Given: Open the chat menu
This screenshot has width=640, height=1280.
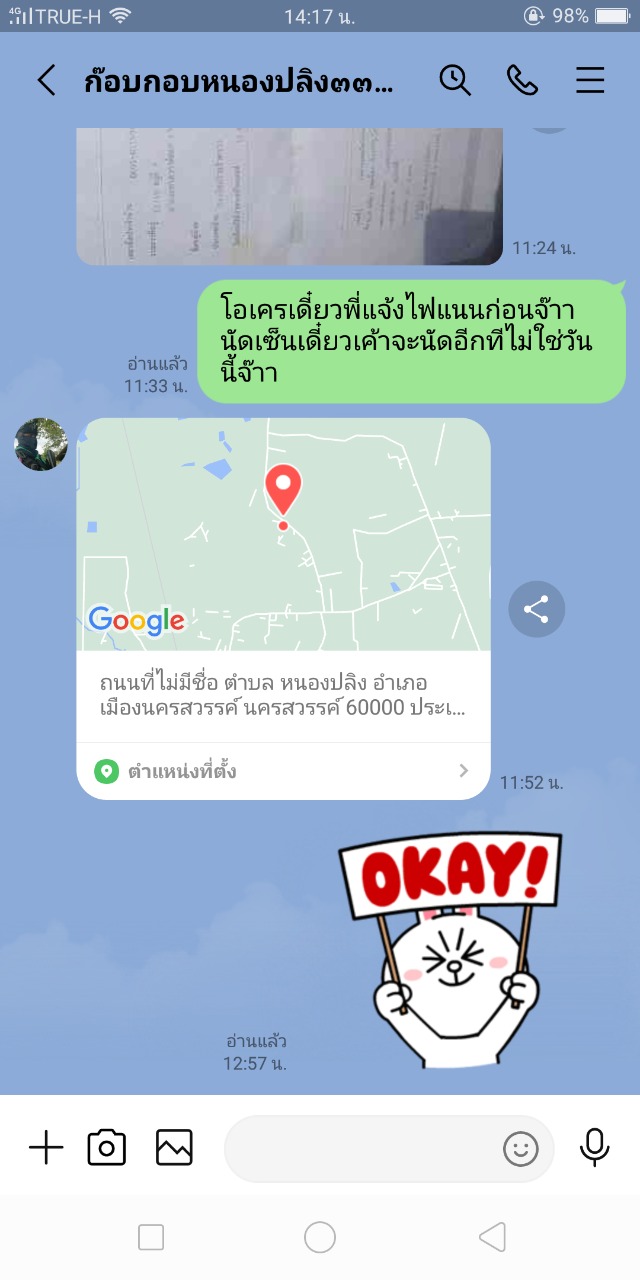Looking at the screenshot, I should [x=590, y=80].
